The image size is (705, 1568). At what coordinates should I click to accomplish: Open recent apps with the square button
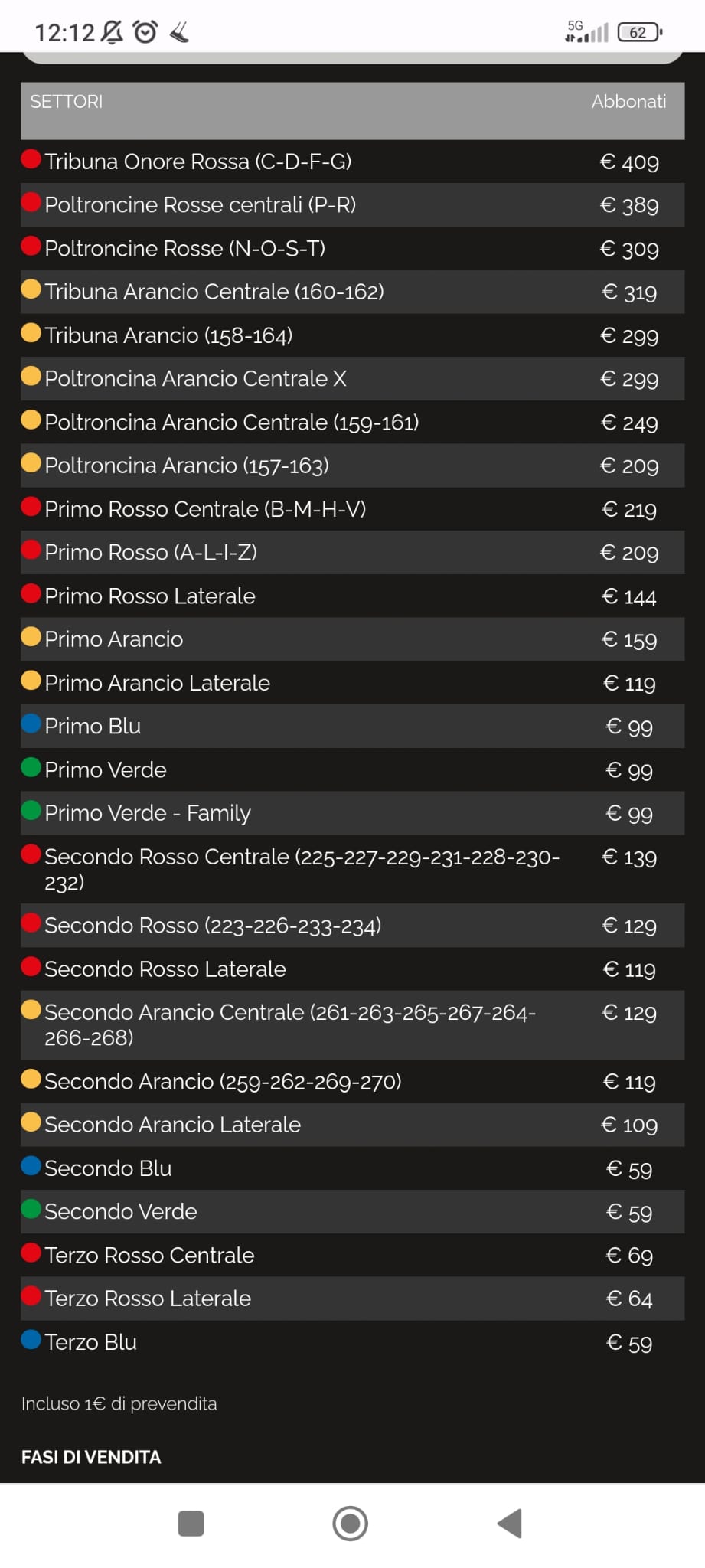click(191, 1523)
